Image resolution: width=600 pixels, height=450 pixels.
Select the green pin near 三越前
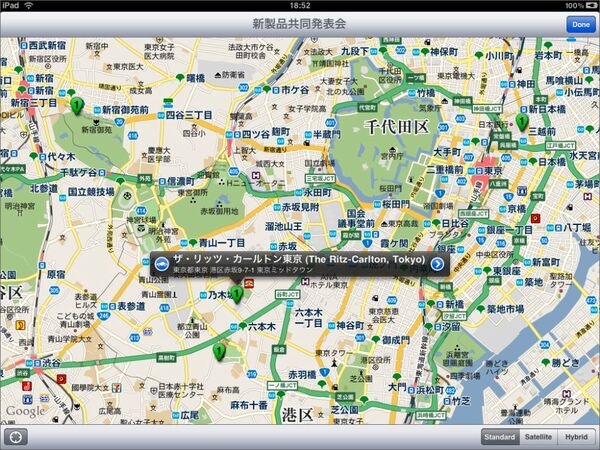tap(521, 123)
